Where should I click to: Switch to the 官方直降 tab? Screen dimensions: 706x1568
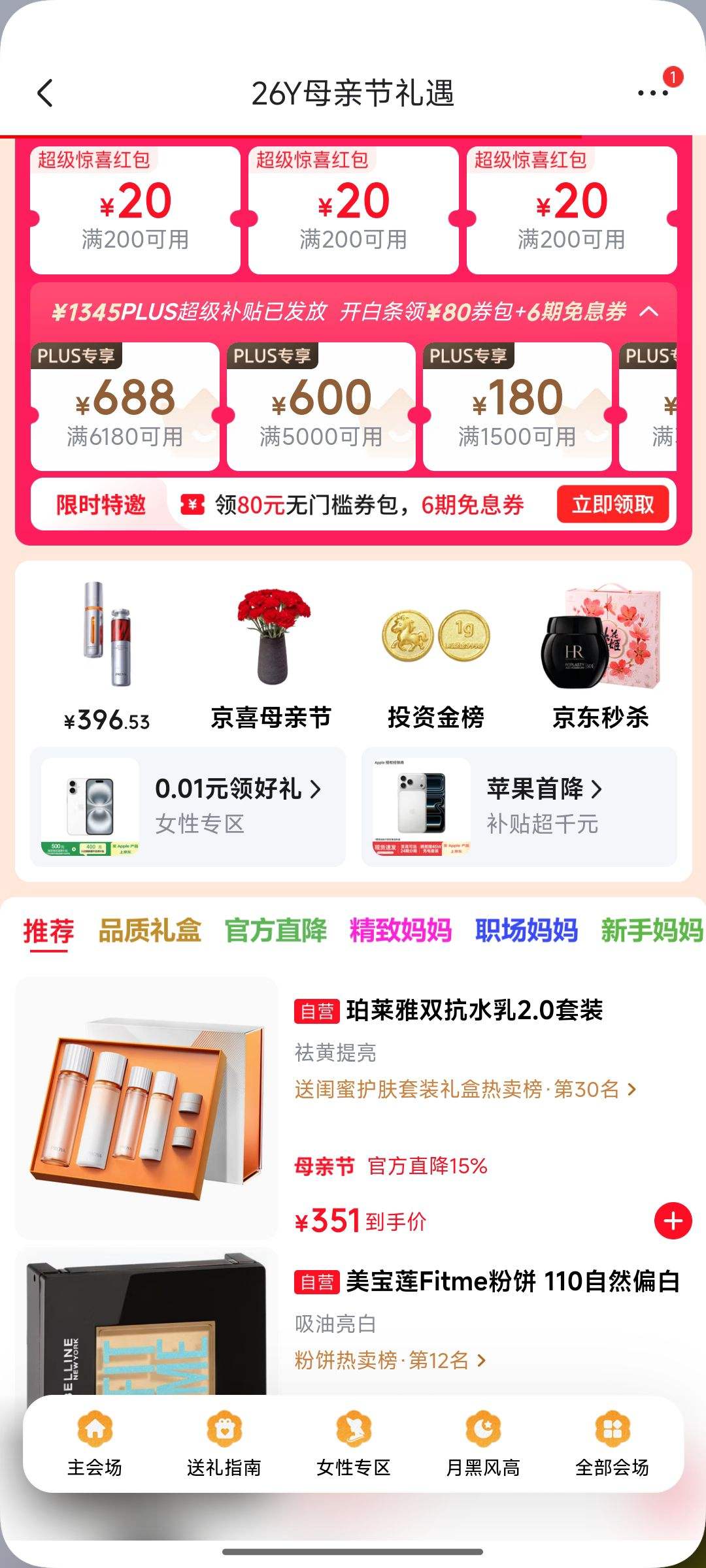coord(275,930)
